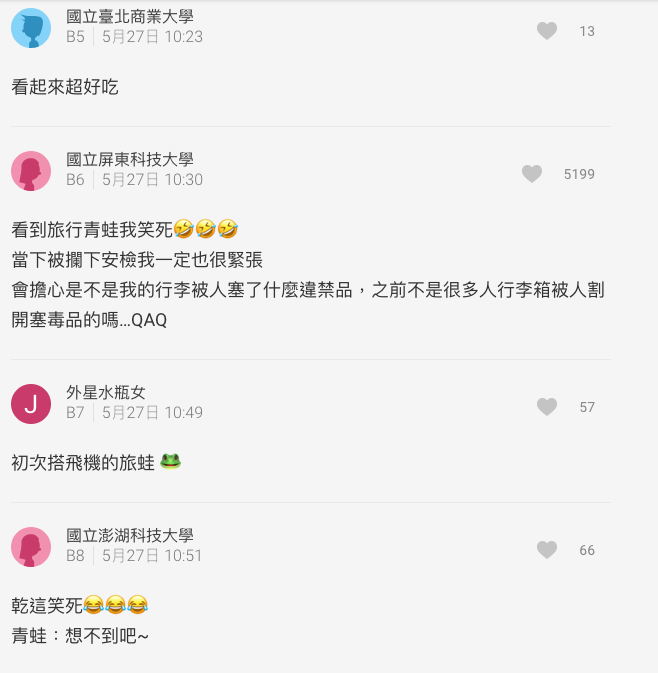The width and height of the screenshot is (658, 673).
Task: Like the B7 comment from 外星水瓶女
Action: click(x=547, y=407)
